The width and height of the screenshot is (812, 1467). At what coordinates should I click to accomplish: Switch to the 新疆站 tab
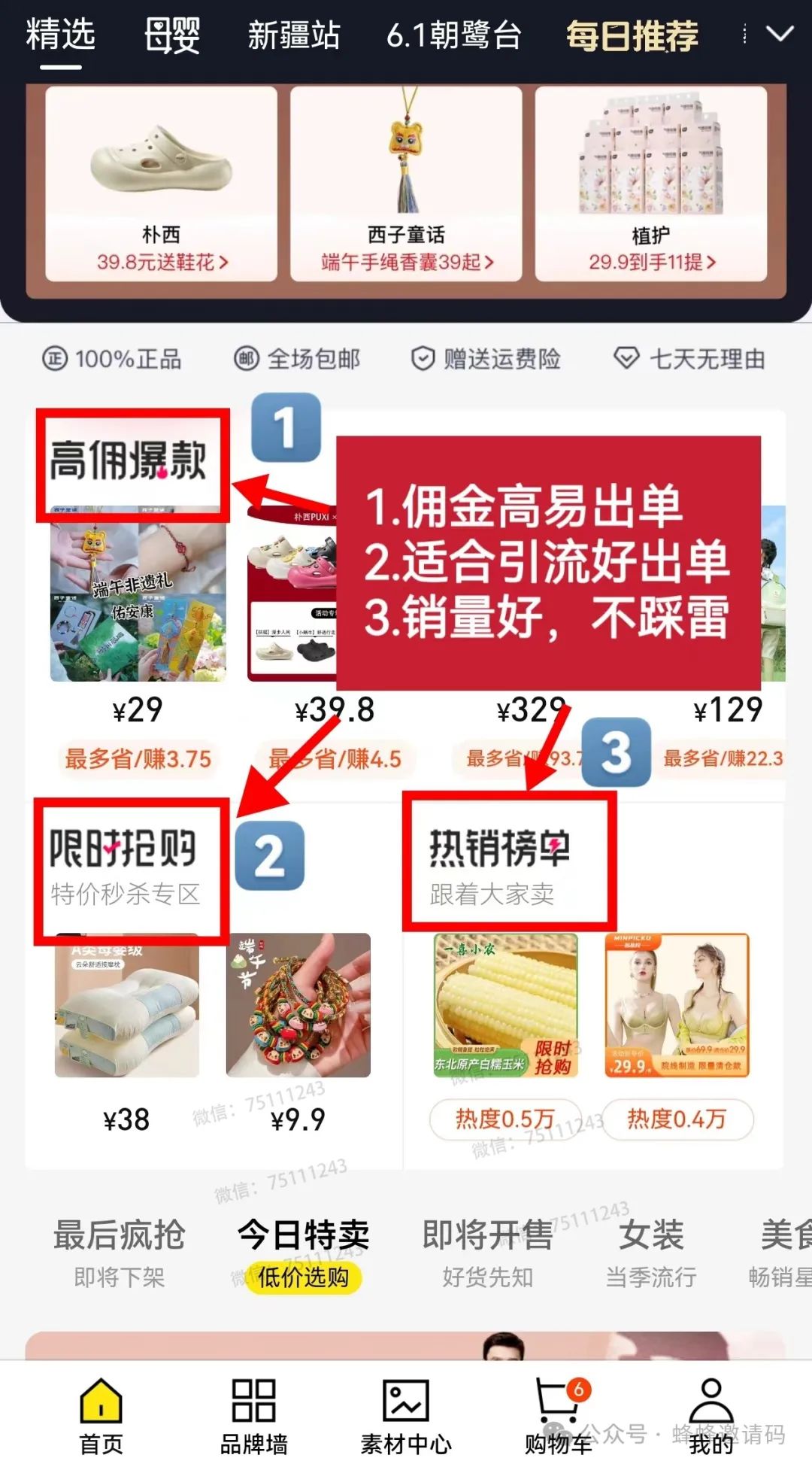point(293,35)
